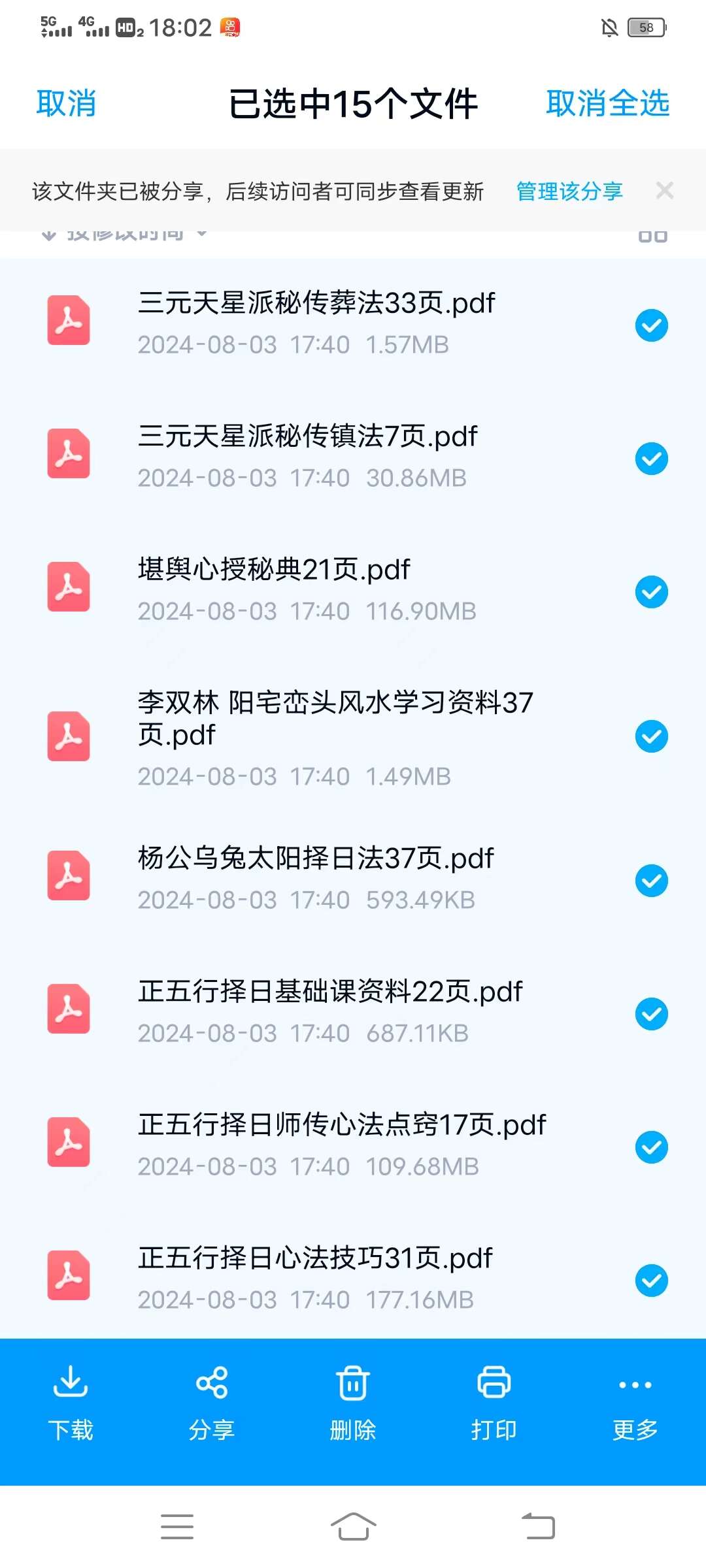Download the selected files with 下载
This screenshot has width=706, height=1568.
71,1402
